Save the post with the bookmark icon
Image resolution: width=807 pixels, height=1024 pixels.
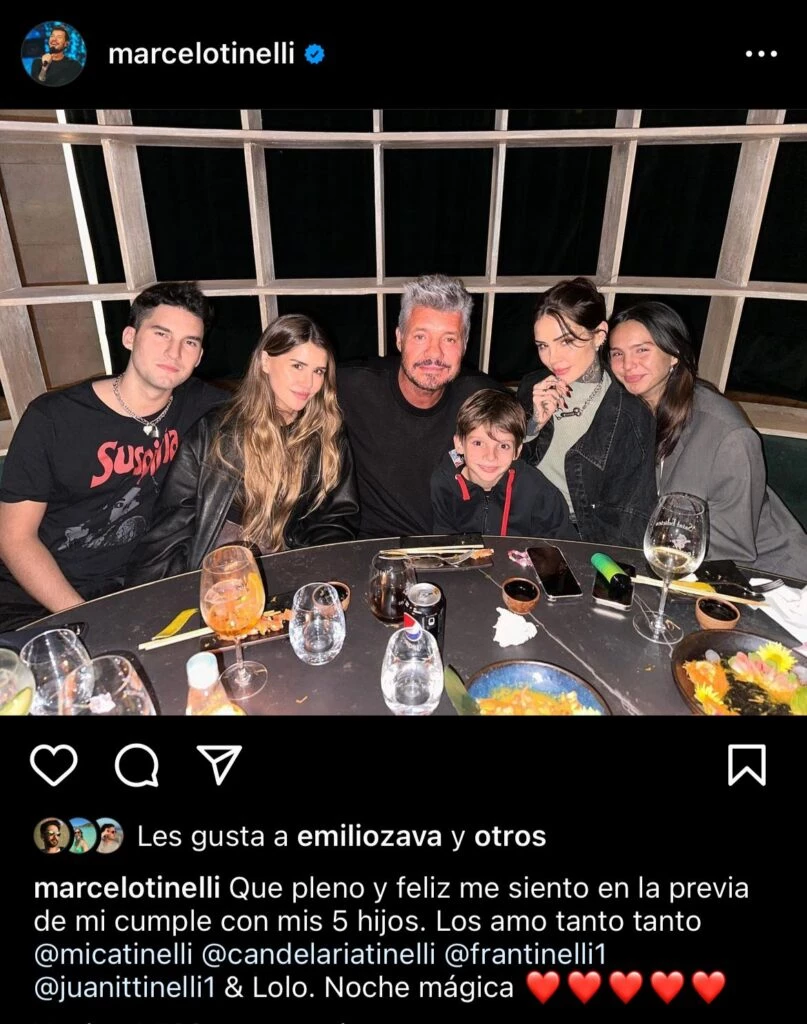pyautogui.click(x=746, y=765)
